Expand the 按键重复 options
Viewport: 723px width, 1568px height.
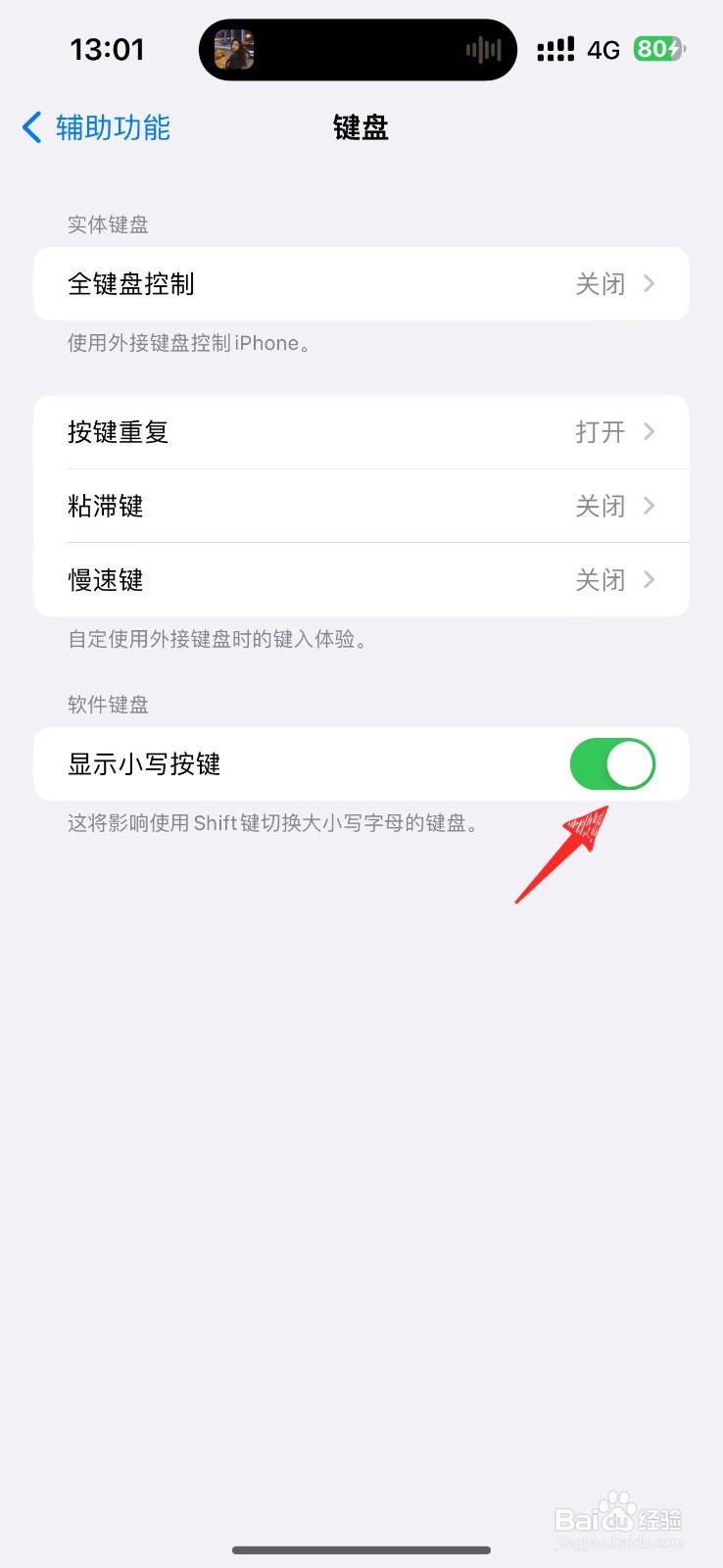[x=361, y=432]
